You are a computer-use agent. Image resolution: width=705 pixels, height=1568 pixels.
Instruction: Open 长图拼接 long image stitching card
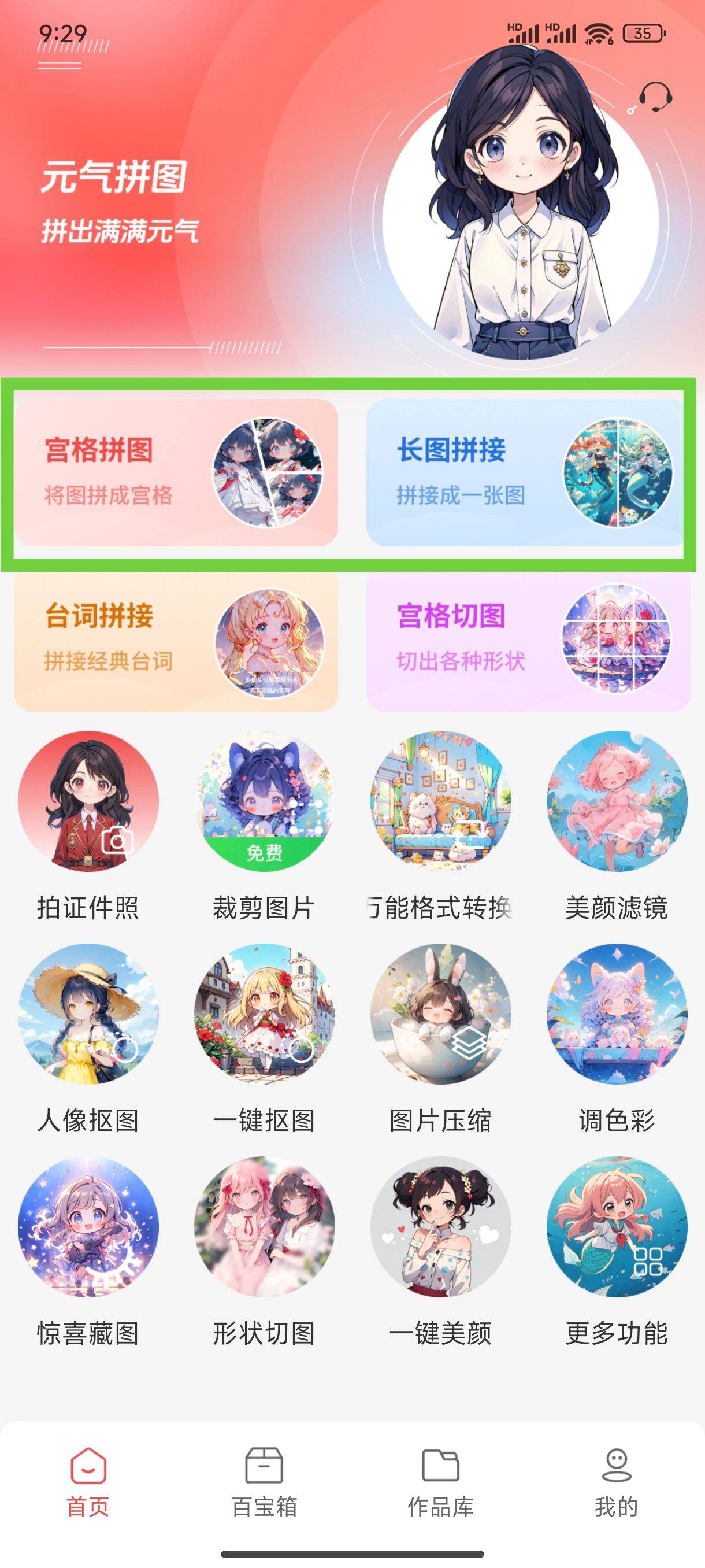pyautogui.click(x=528, y=472)
